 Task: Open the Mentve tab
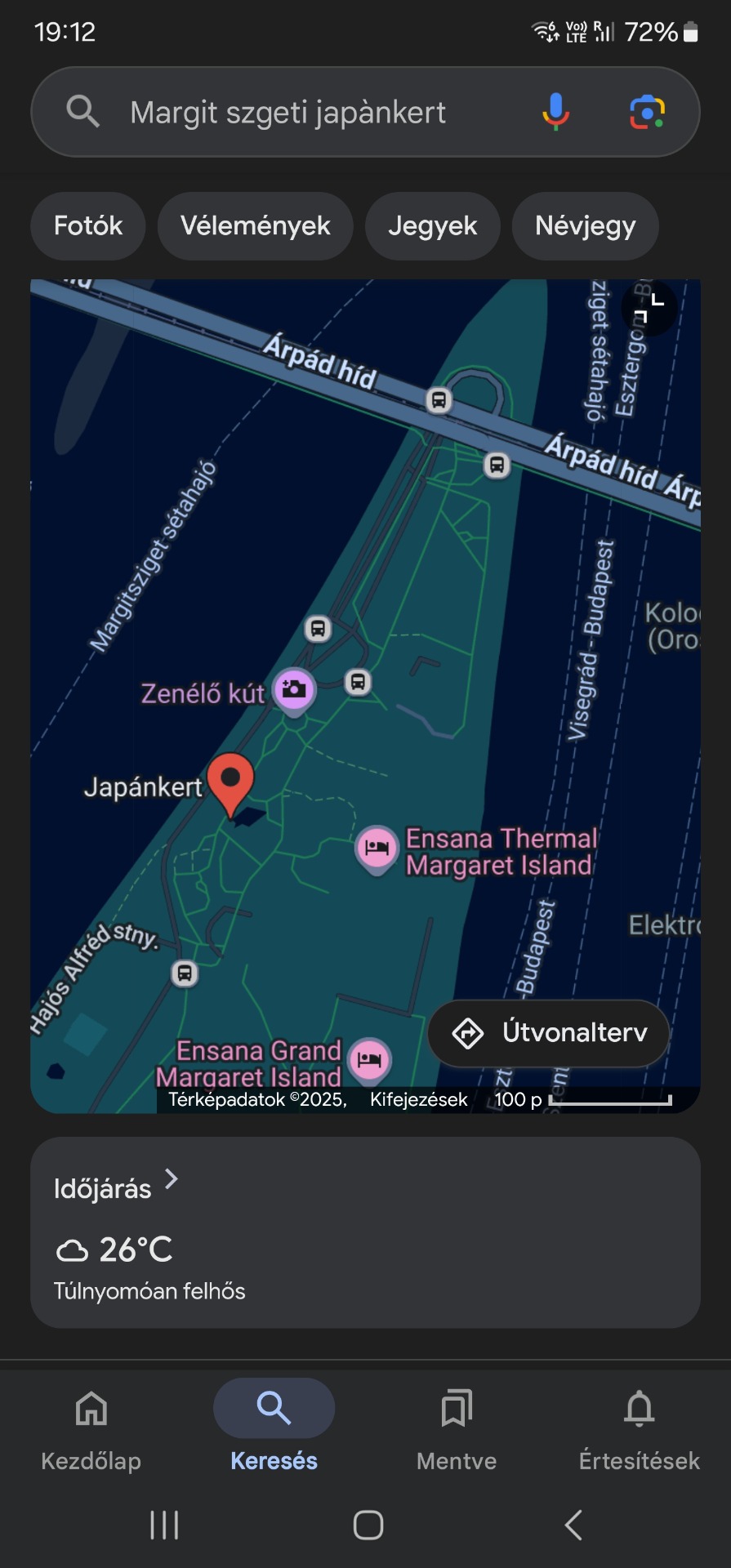pyautogui.click(x=456, y=1426)
